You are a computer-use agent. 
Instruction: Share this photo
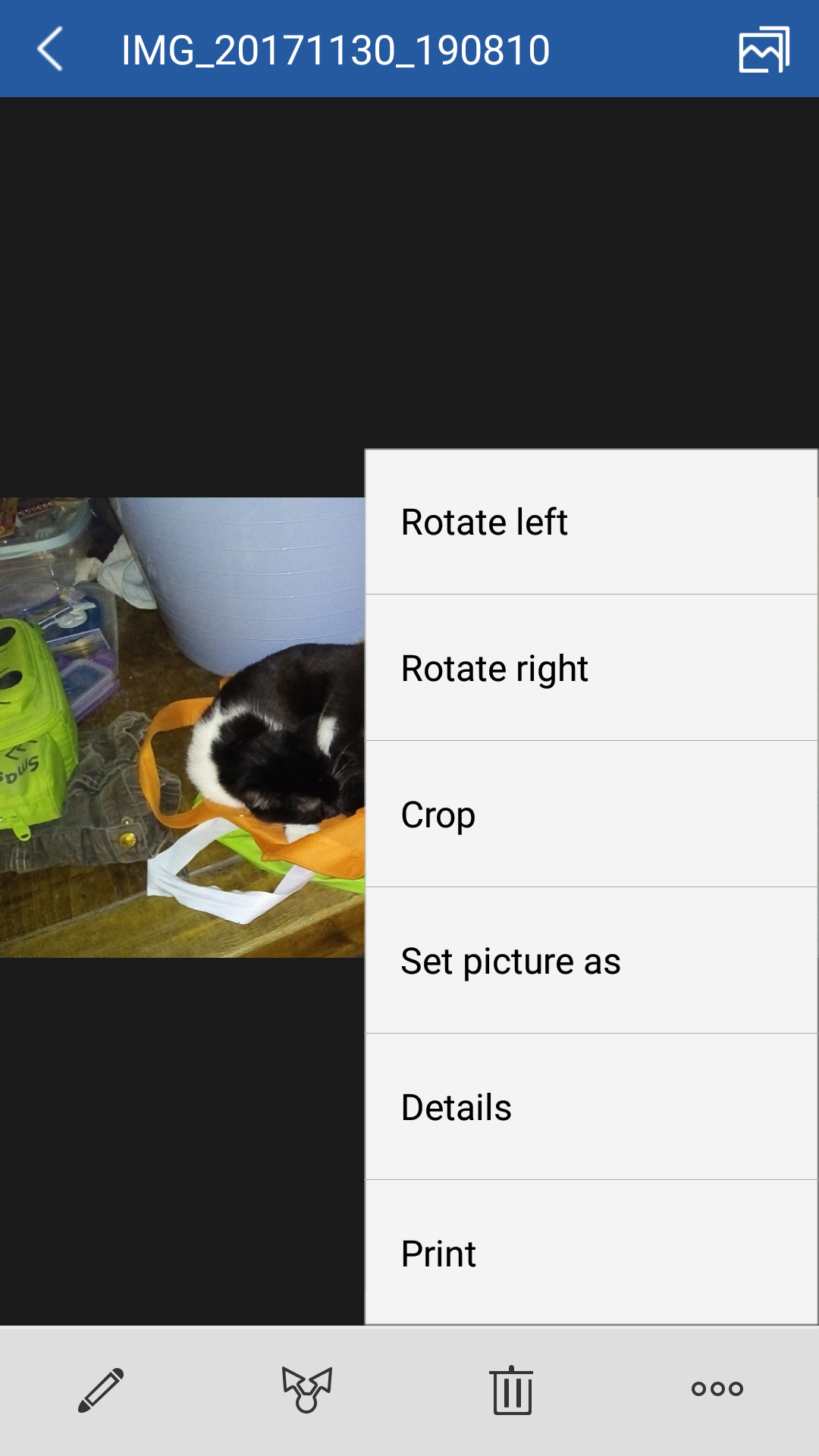(x=307, y=1390)
